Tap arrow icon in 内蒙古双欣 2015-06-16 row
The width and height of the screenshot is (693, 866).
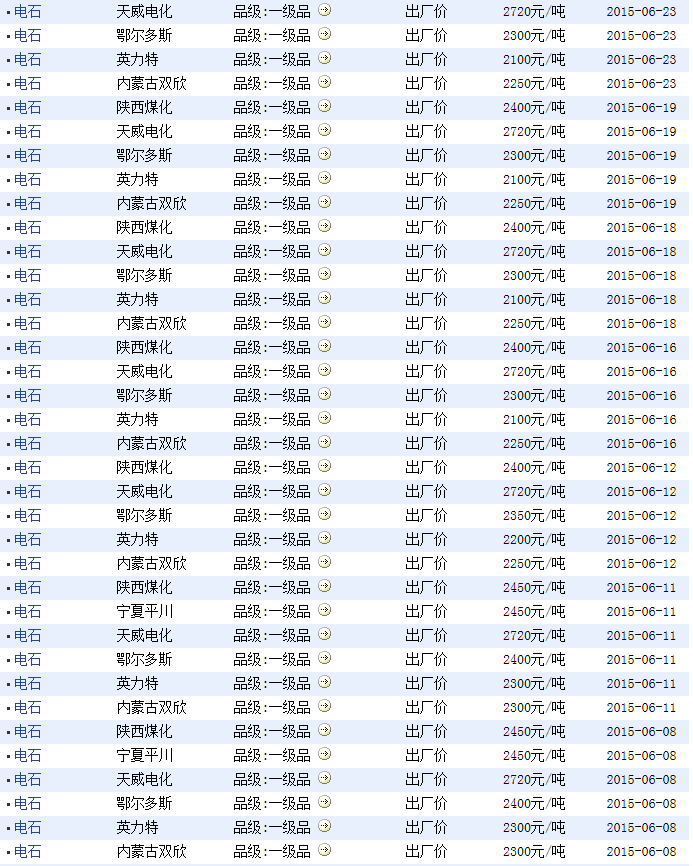click(x=324, y=442)
